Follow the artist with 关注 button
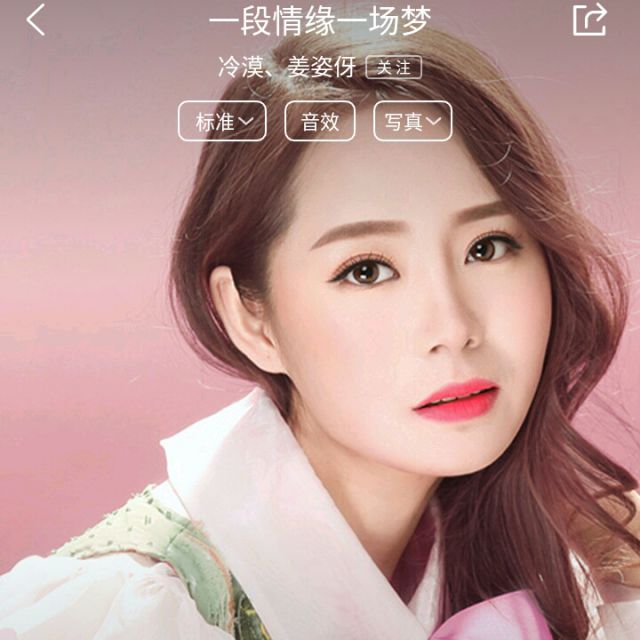Viewport: 640px width, 640px height. (x=393, y=67)
